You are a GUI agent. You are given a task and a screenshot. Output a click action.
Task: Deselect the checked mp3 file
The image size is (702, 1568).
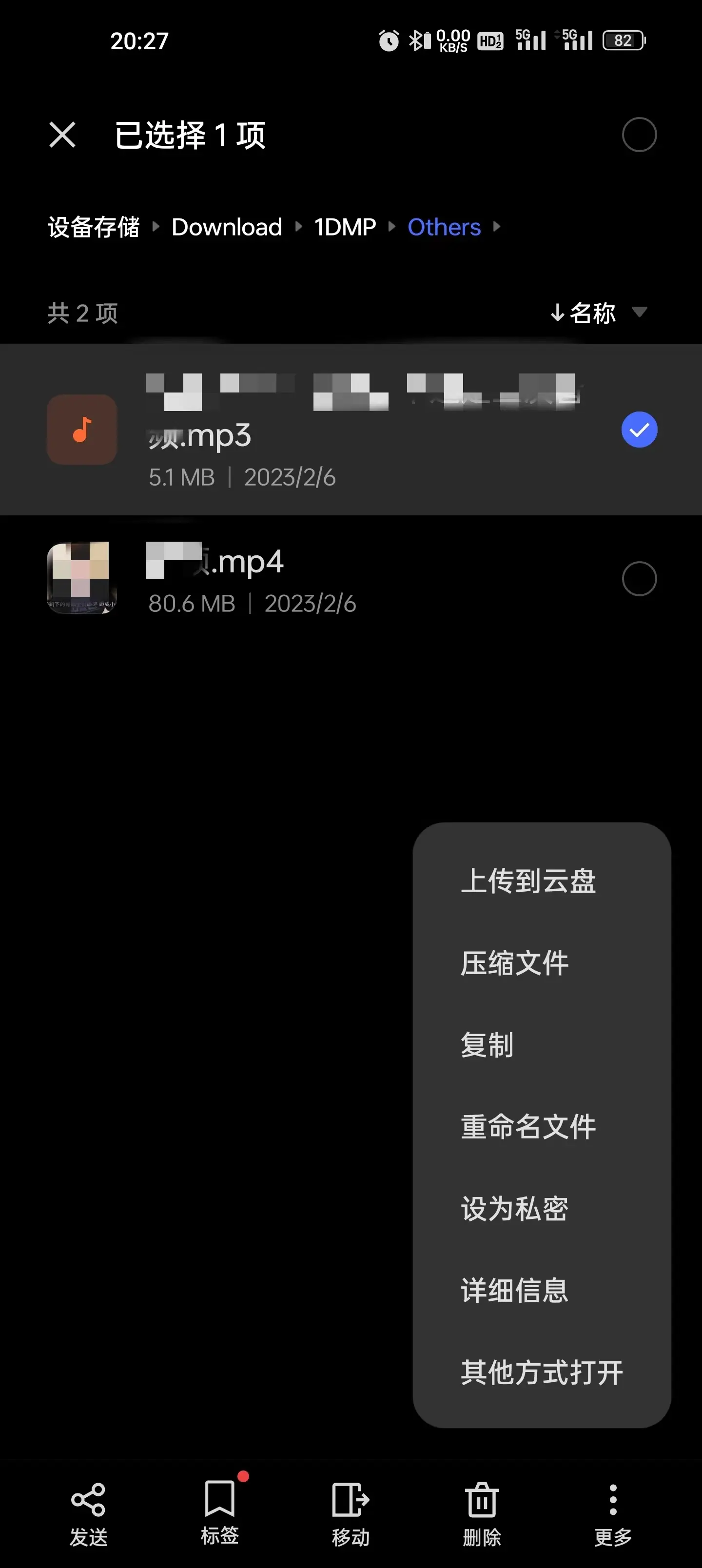[638, 429]
